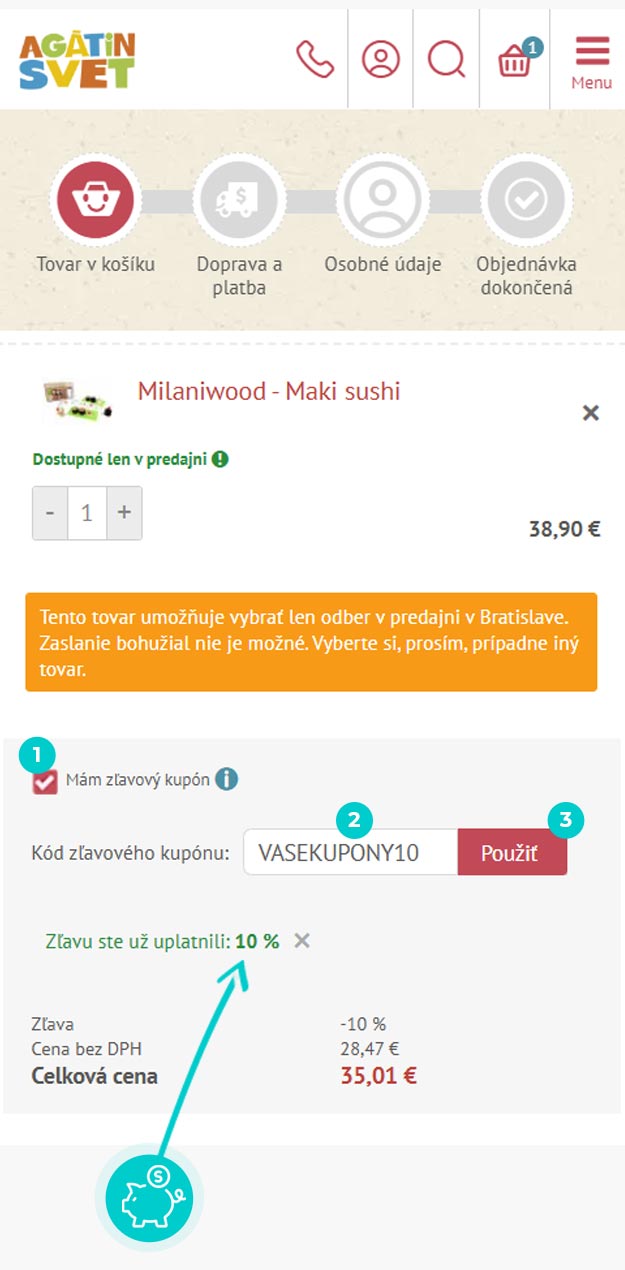Go to Doprava a platba step
625x1270 pixels.
239,203
